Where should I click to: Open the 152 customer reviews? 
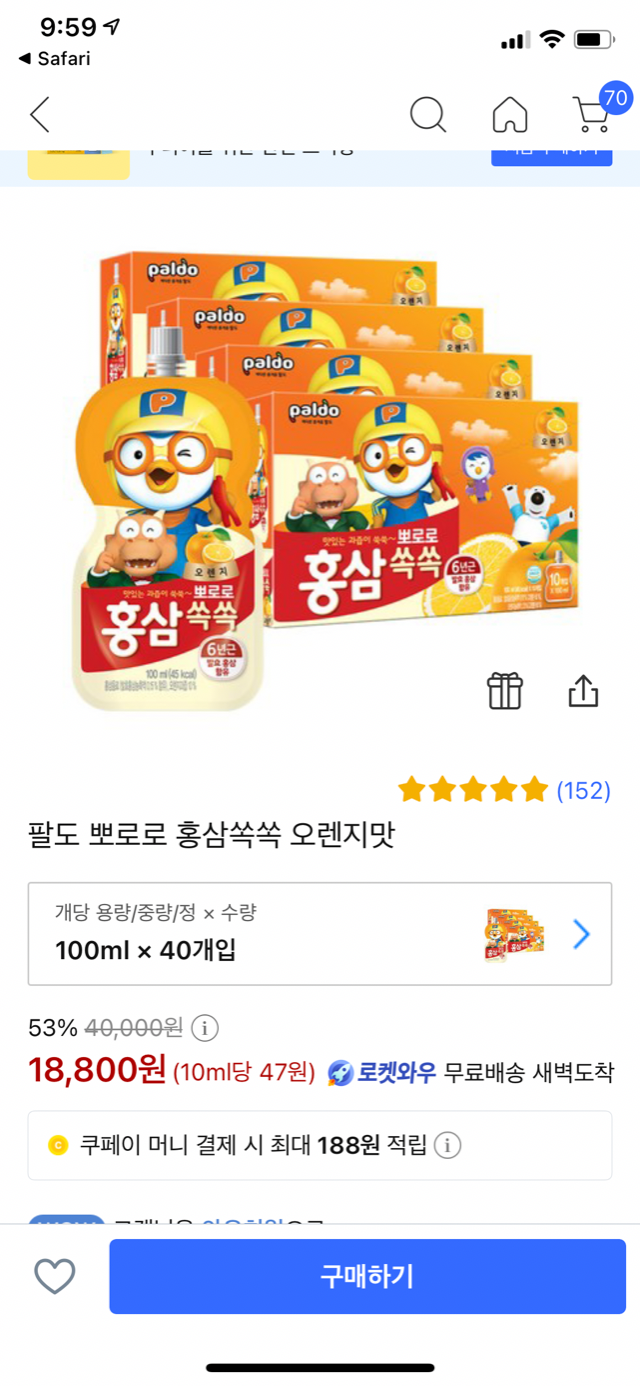(x=582, y=791)
